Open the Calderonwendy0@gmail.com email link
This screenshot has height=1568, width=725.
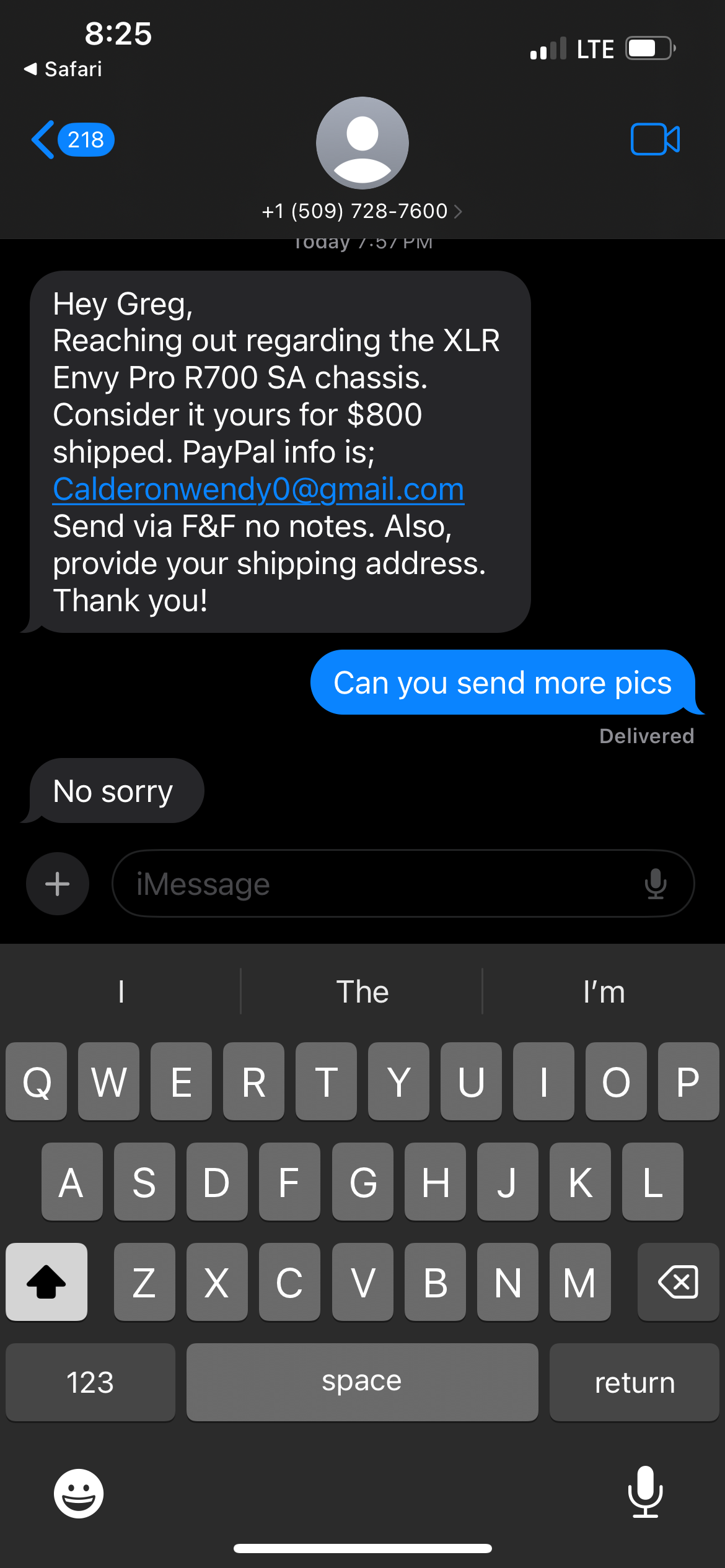click(258, 489)
